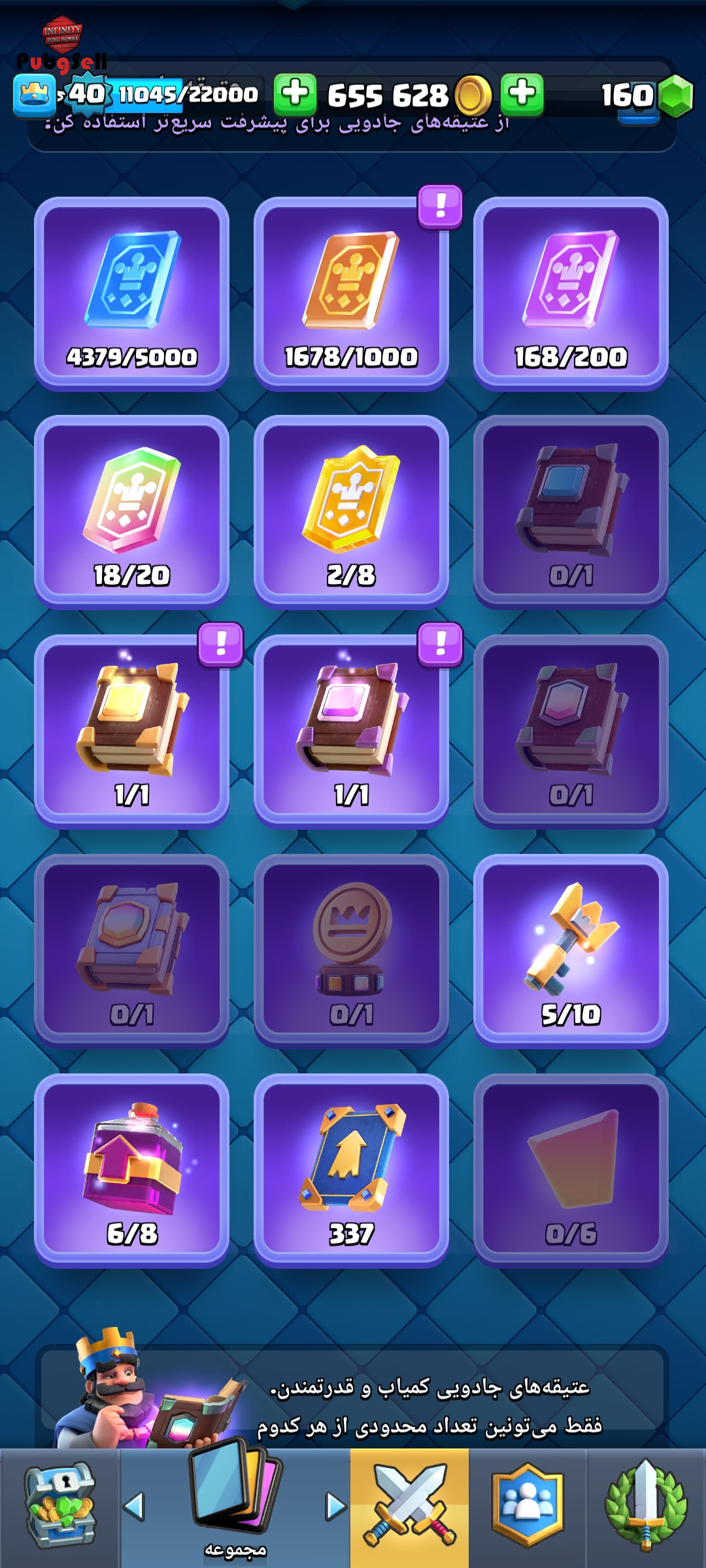
Task: Select the pink potion chest 6/8
Action: (x=131, y=1170)
